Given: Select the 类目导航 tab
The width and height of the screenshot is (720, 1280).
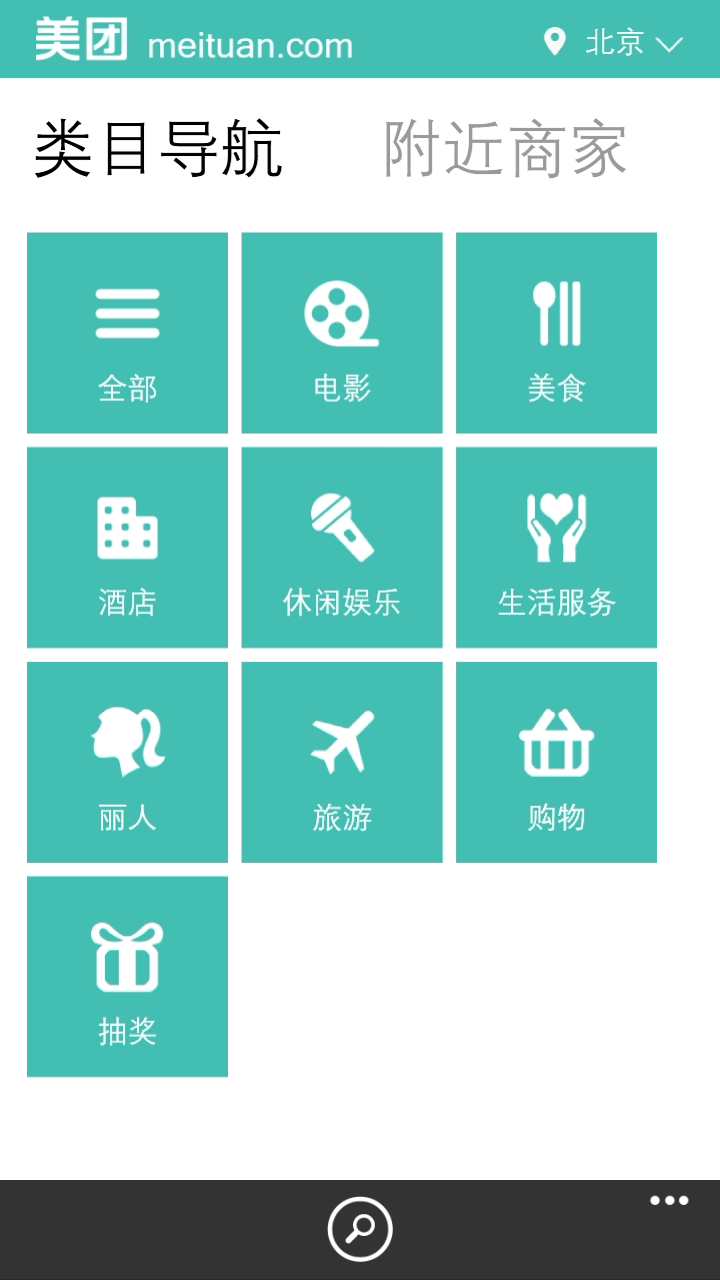Looking at the screenshot, I should coord(158,150).
